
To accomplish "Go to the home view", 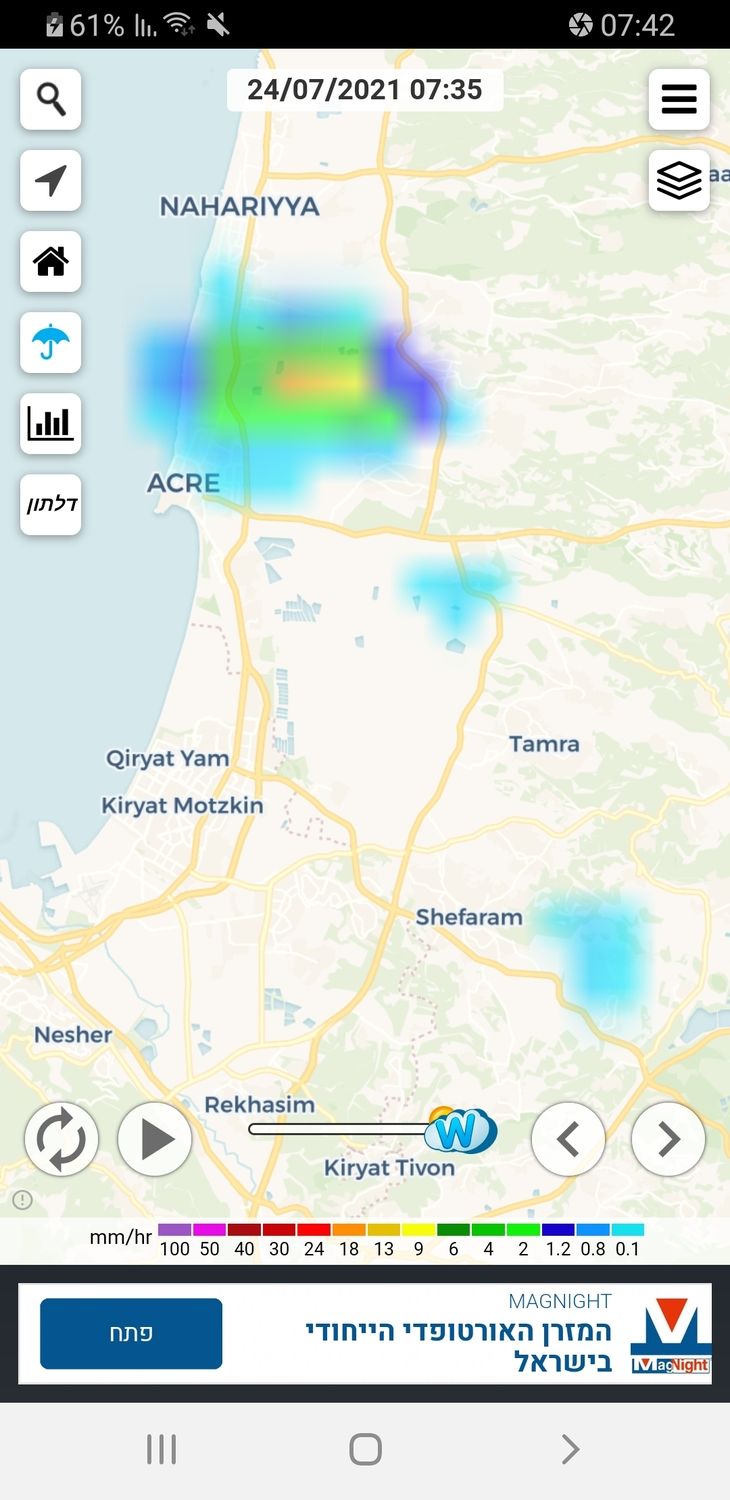I will tap(51, 261).
